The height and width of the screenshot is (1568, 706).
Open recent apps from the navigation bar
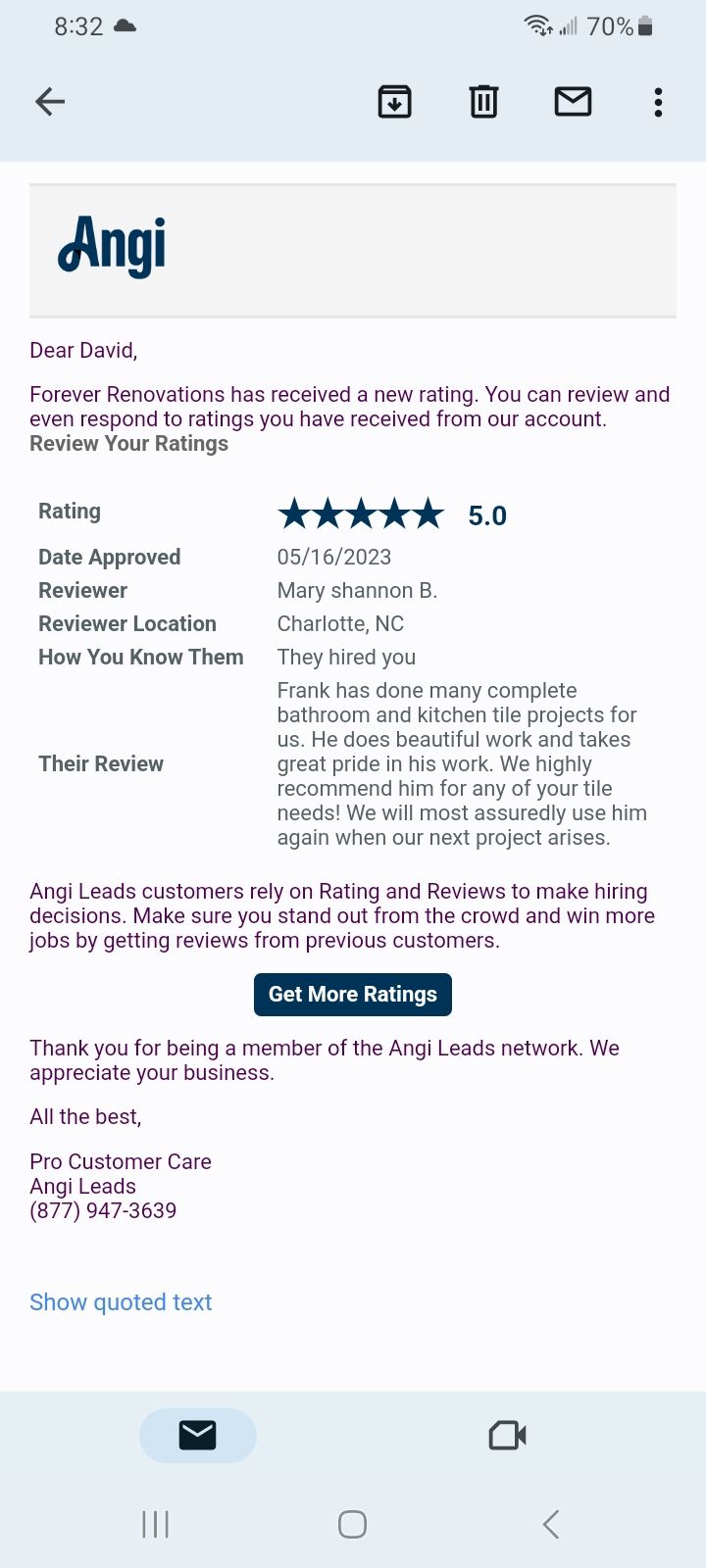[x=155, y=1524]
